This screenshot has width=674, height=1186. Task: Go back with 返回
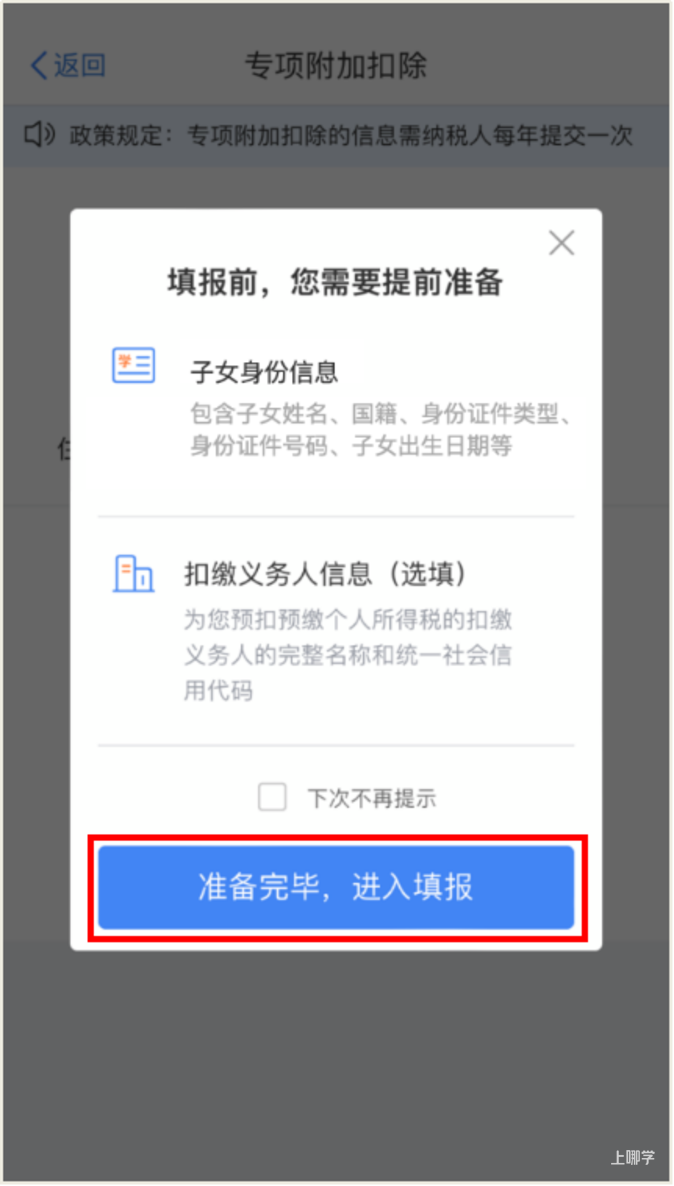click(x=67, y=66)
